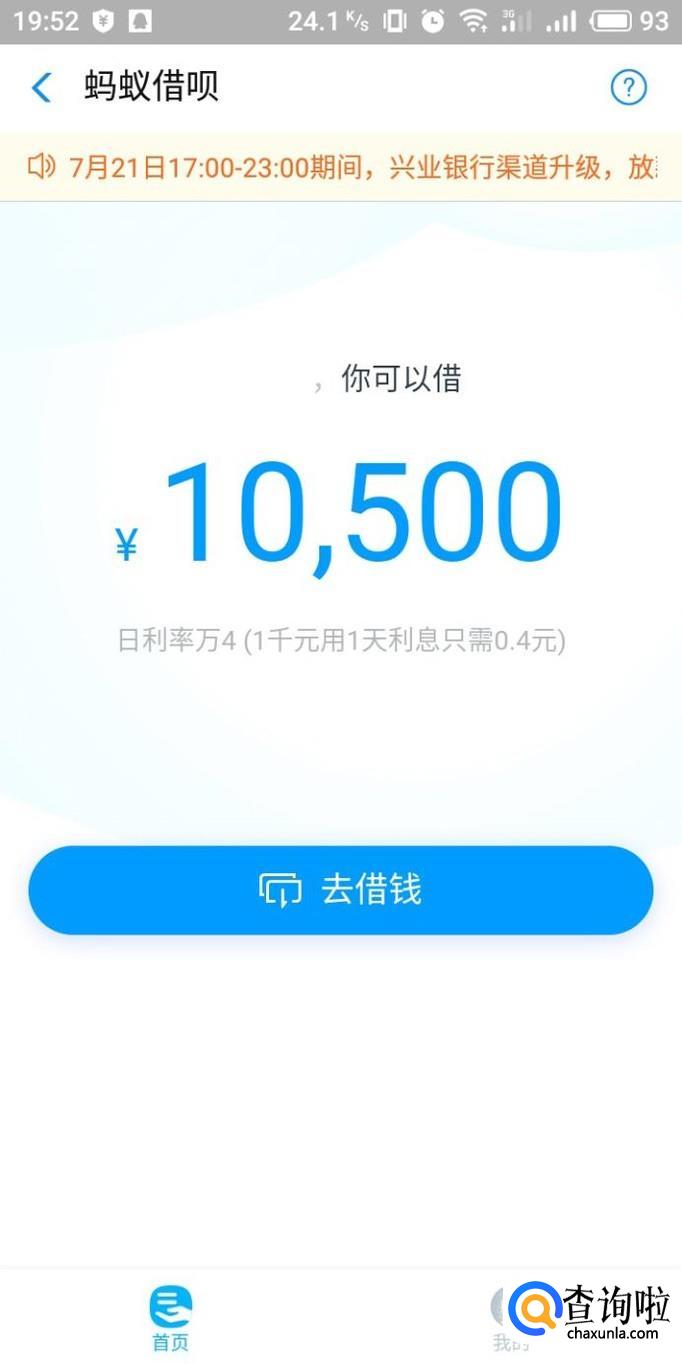The height and width of the screenshot is (1364, 682).
Task: Switch to the 首页 tab
Action: [170, 1318]
